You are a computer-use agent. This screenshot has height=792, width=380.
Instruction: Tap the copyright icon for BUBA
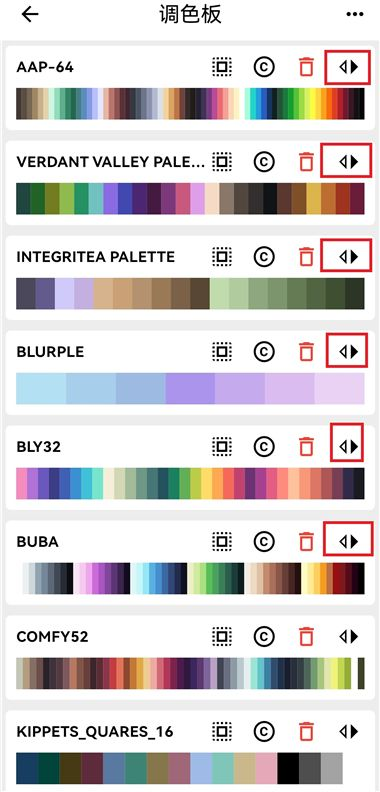[x=263, y=541]
